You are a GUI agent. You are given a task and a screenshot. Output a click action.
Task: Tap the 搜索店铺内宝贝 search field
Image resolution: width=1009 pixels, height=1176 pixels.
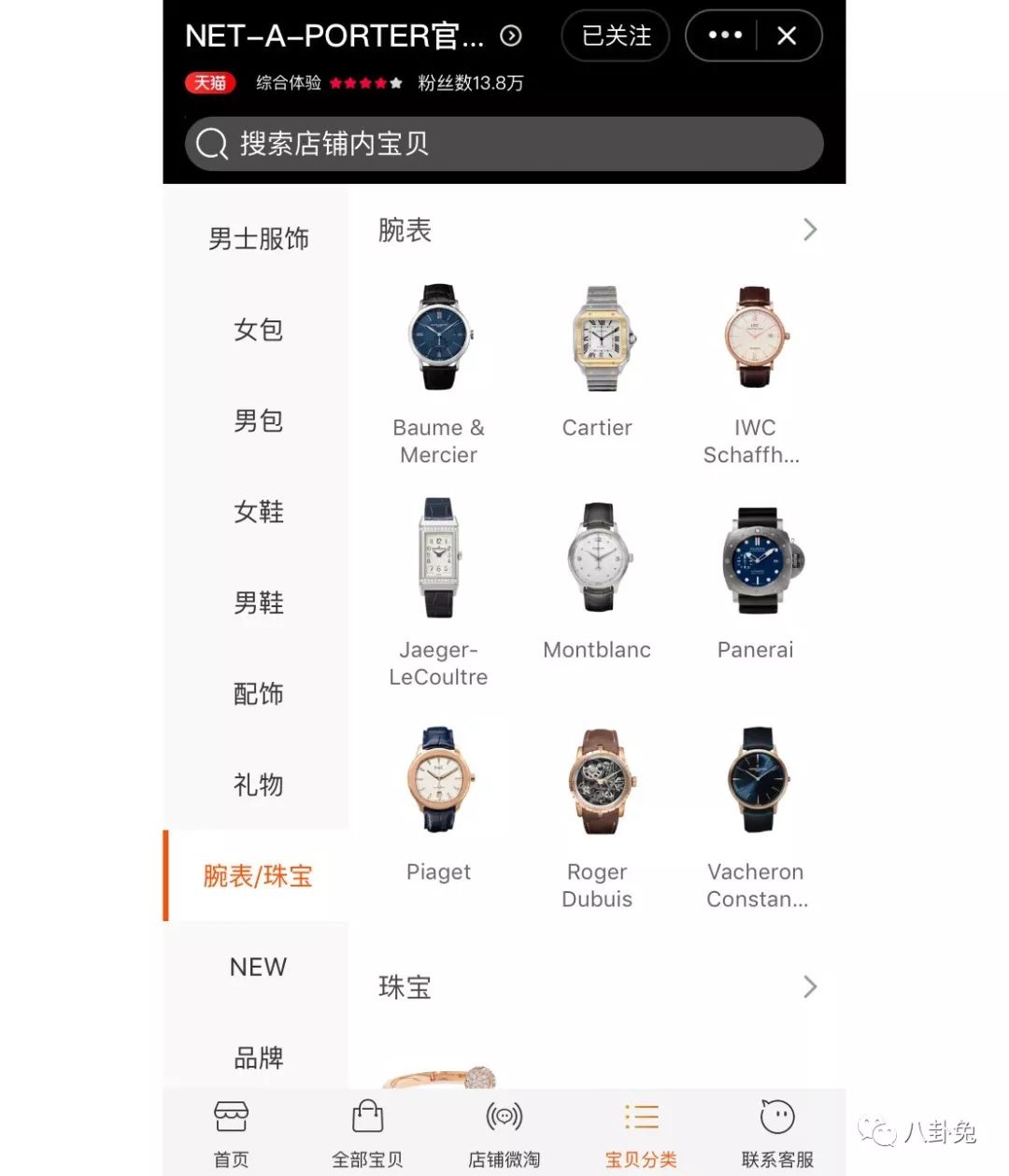pos(504,144)
